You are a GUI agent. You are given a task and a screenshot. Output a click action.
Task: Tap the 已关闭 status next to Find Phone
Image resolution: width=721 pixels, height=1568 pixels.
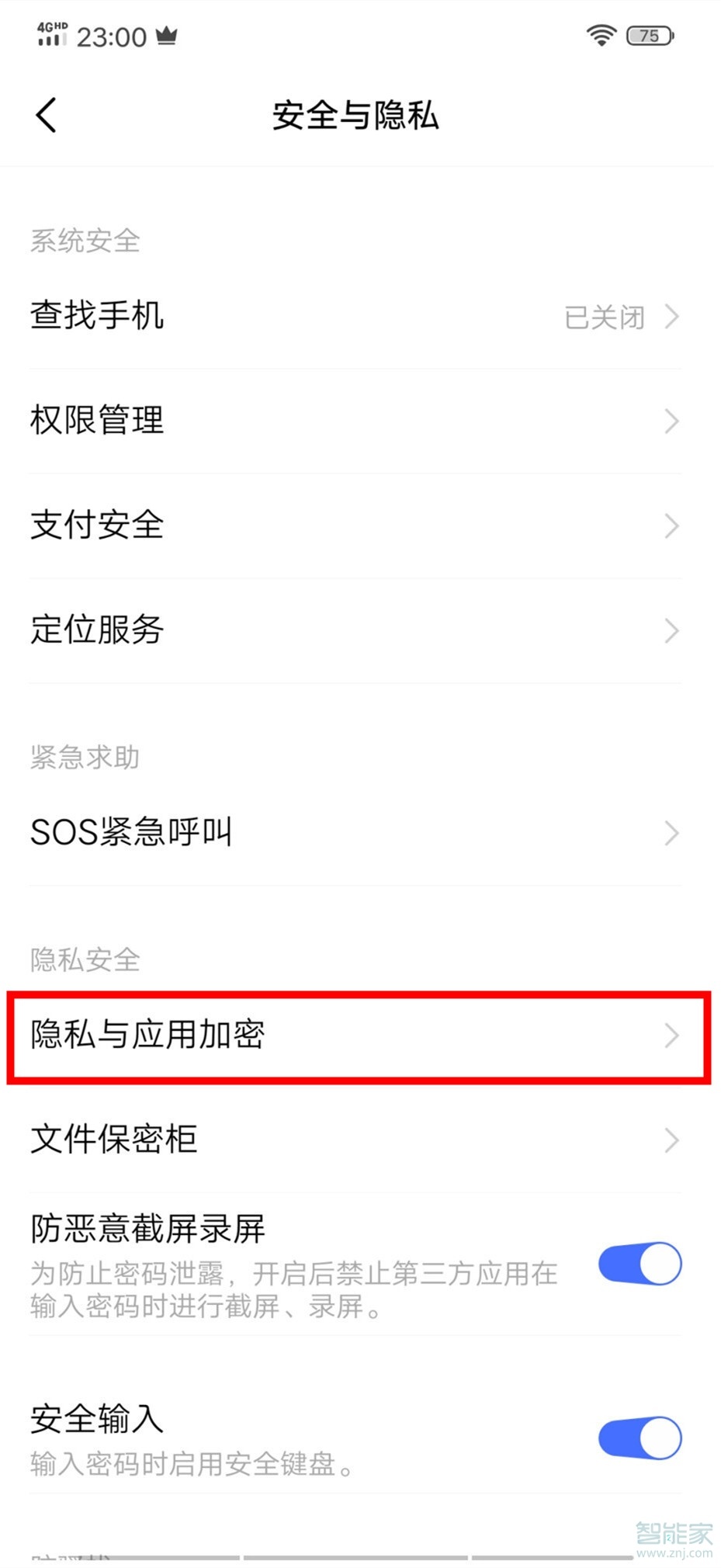[x=605, y=317]
